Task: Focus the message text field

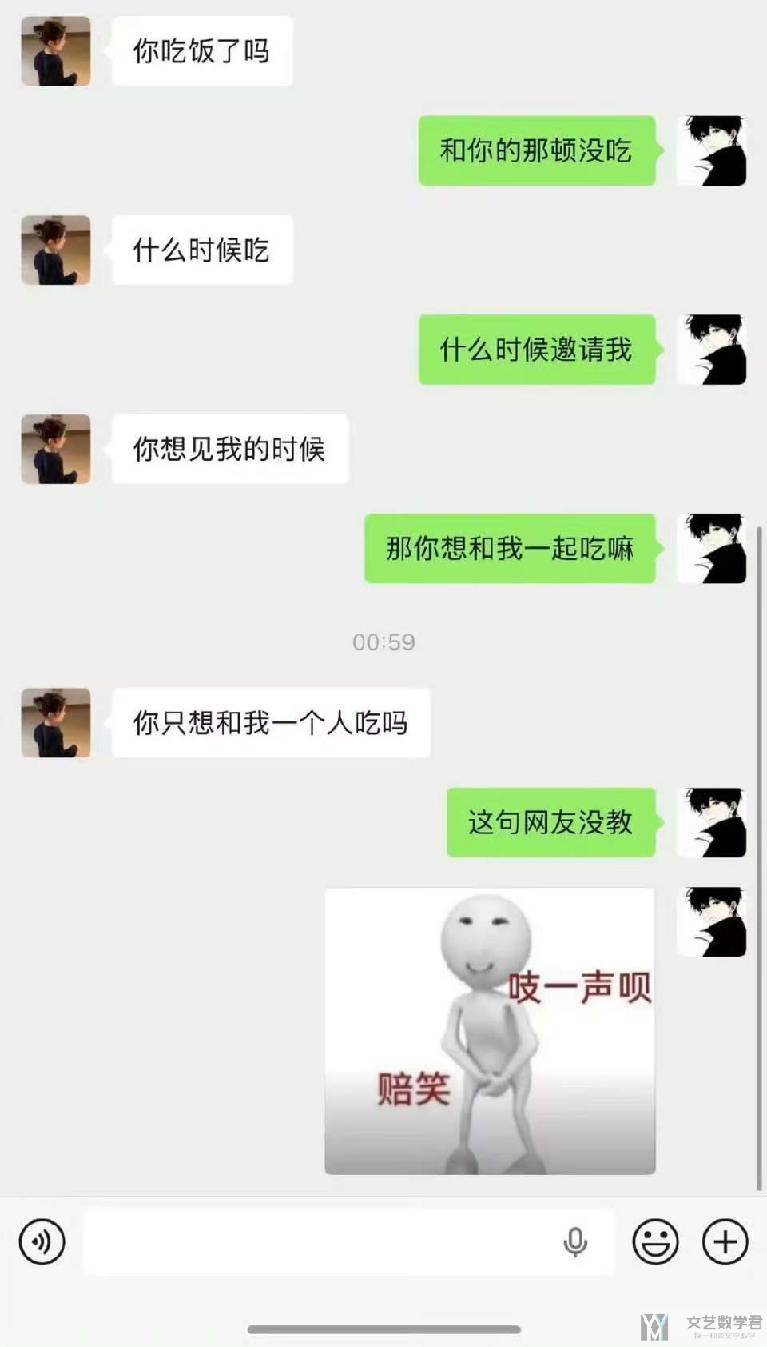Action: (320, 1241)
